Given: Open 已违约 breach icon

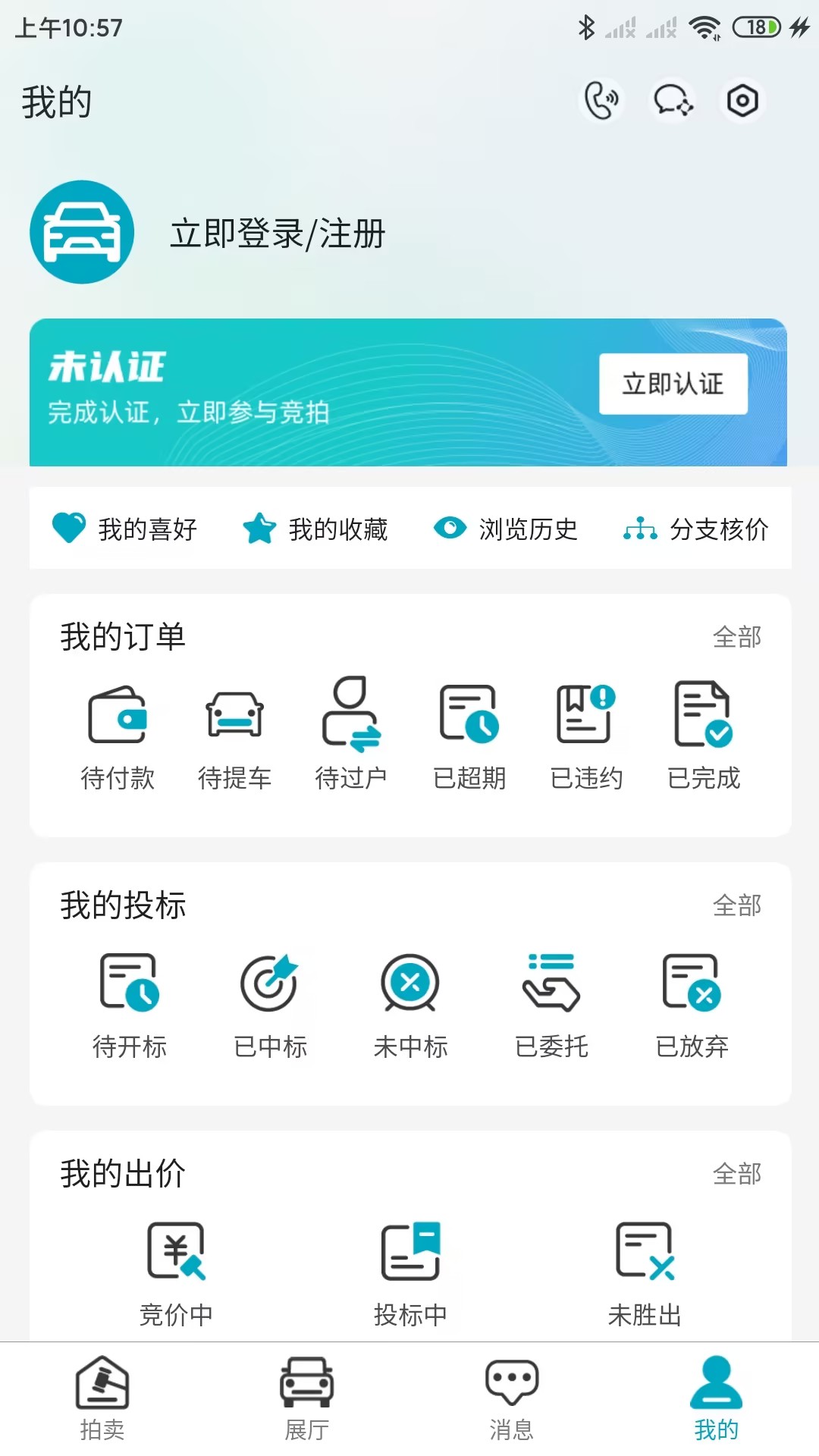Looking at the screenshot, I should click(585, 715).
